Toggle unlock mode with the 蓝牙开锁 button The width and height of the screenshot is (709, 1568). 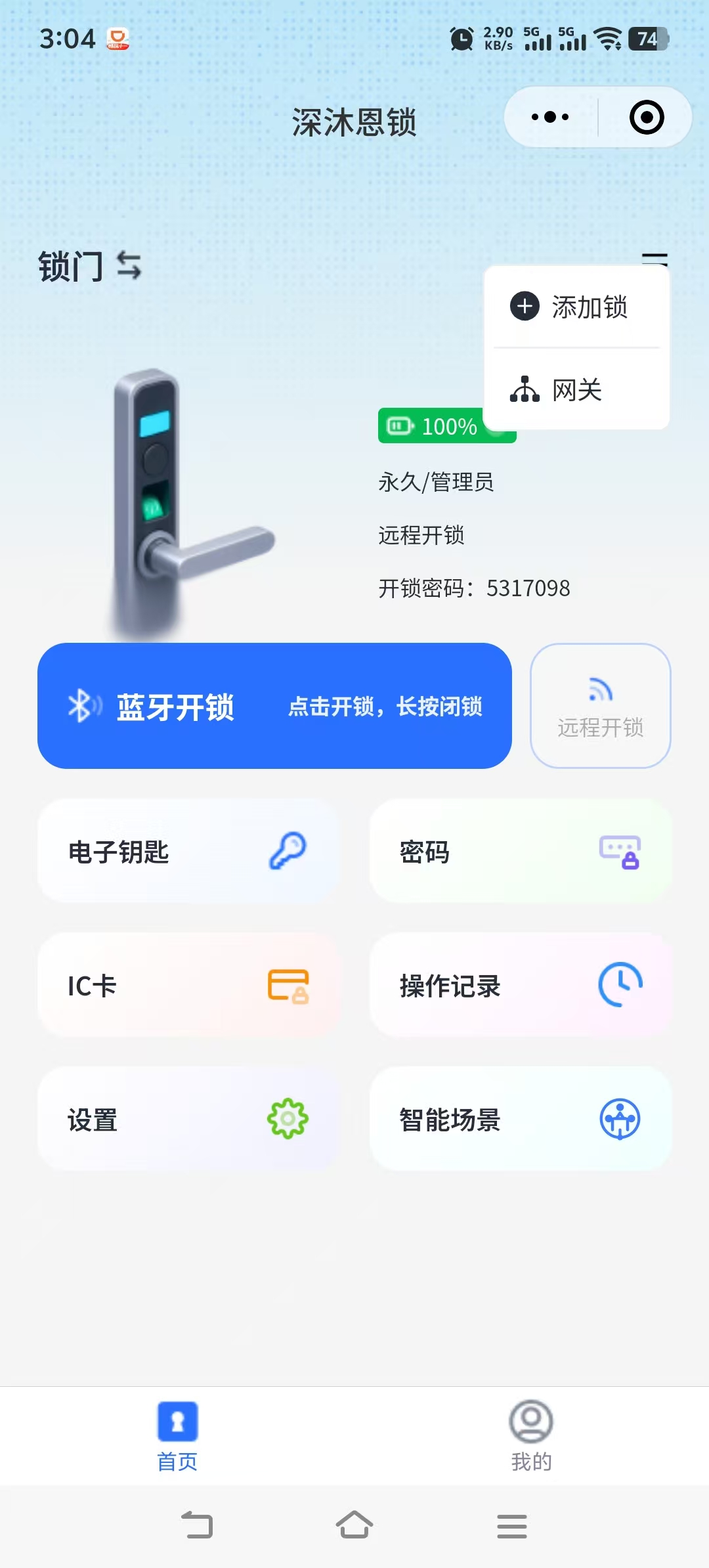276,708
